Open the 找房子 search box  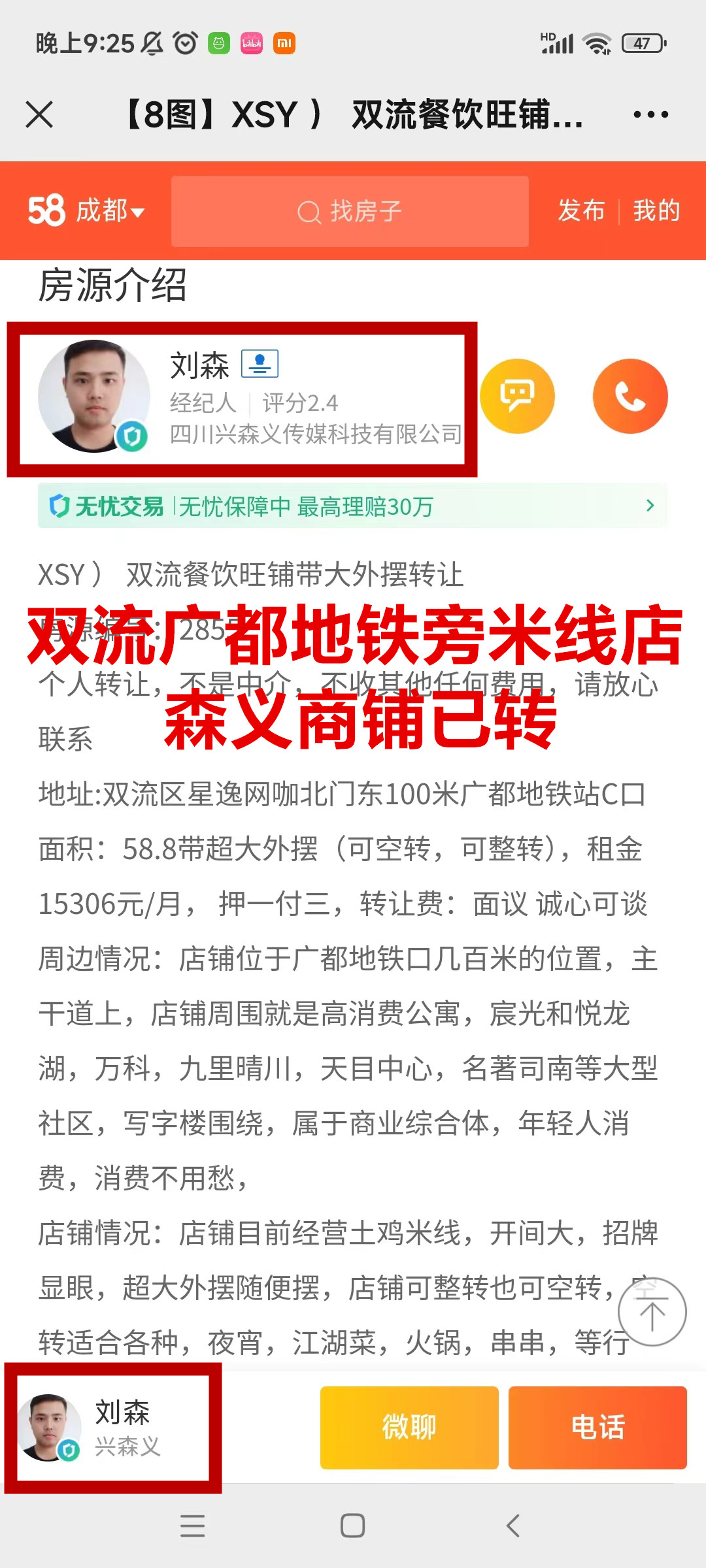click(x=350, y=211)
